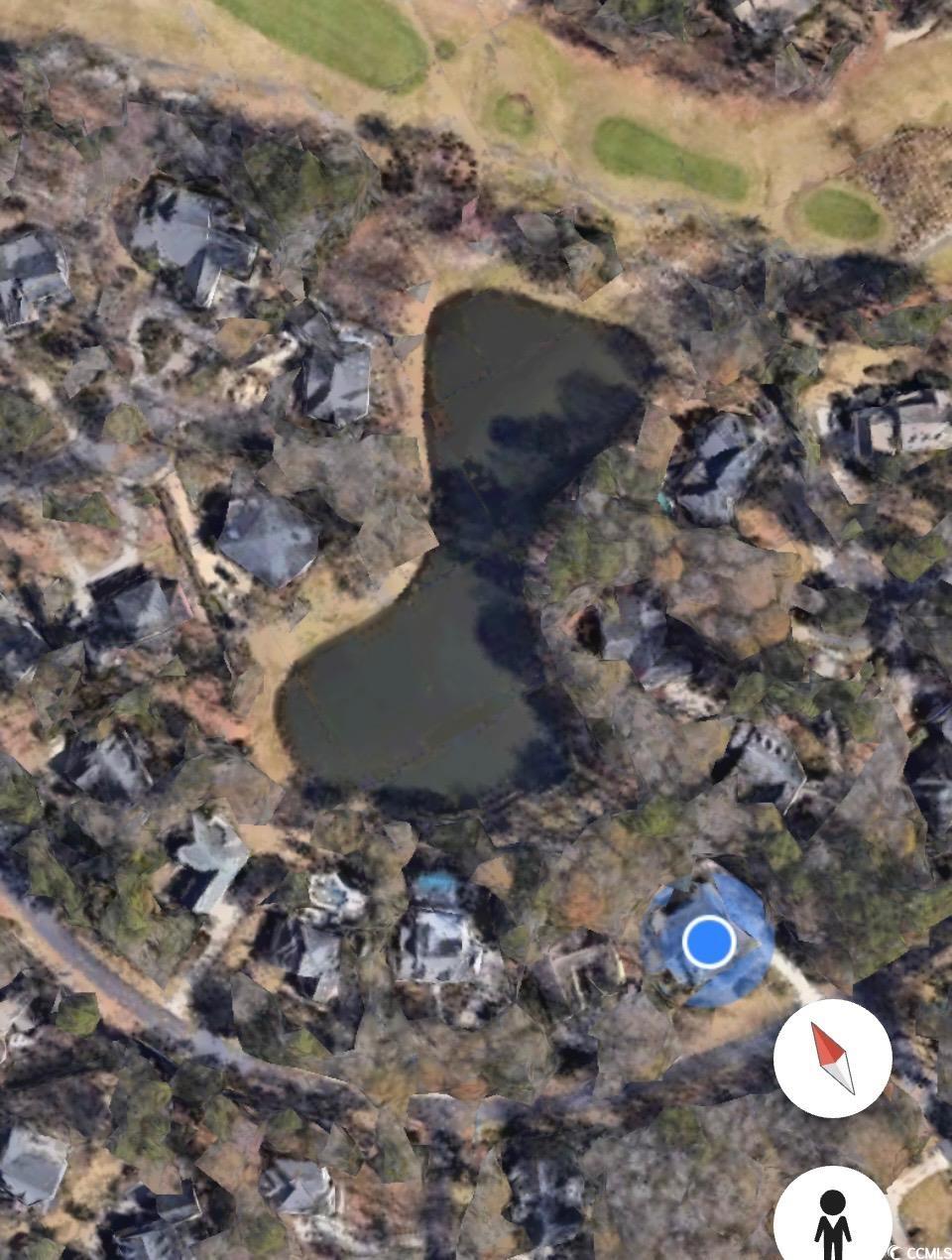Tap the blue current location dot
Screen dimensions: 952x1260
coord(708,942)
